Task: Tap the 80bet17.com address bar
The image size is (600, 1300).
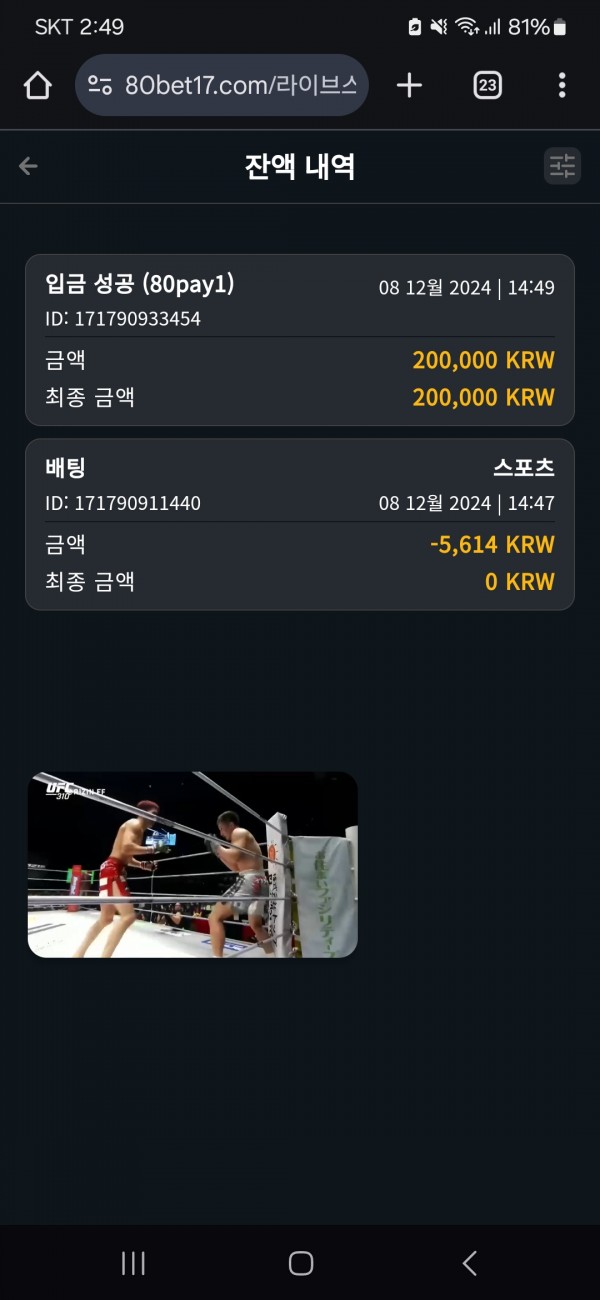Action: click(222, 86)
